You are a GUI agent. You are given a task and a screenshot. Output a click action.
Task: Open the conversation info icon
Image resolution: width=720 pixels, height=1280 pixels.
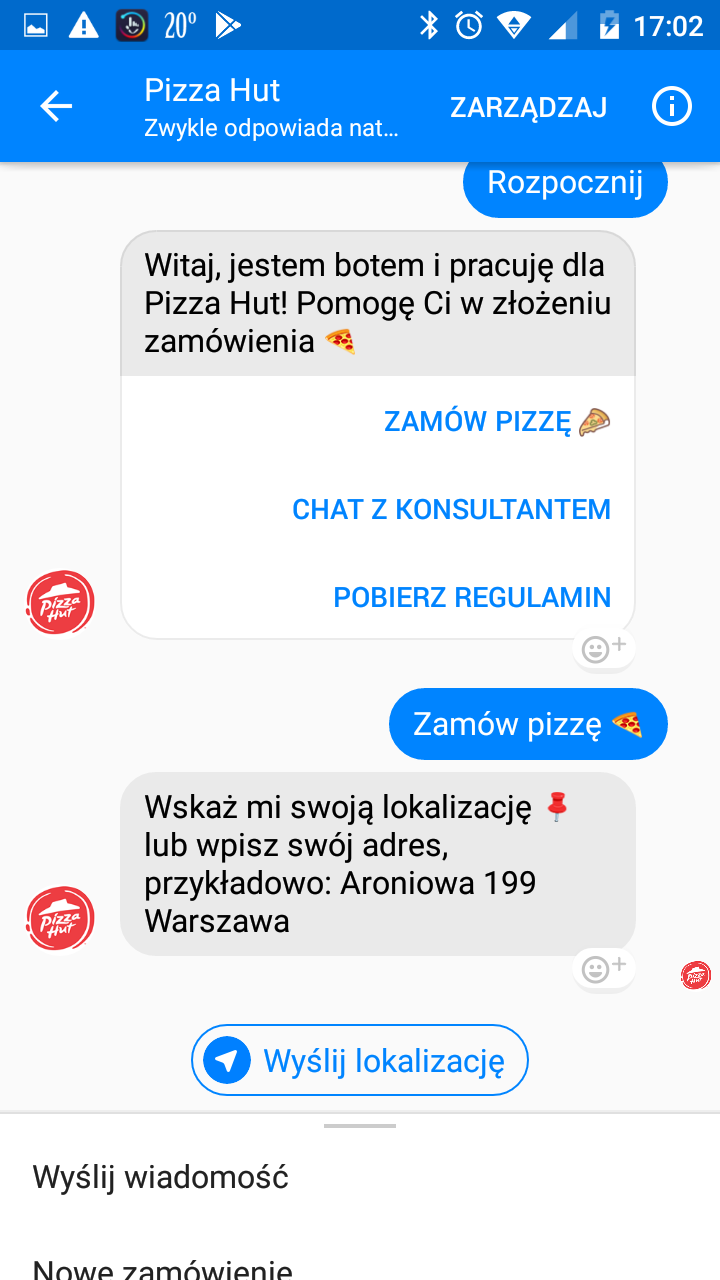pos(671,107)
